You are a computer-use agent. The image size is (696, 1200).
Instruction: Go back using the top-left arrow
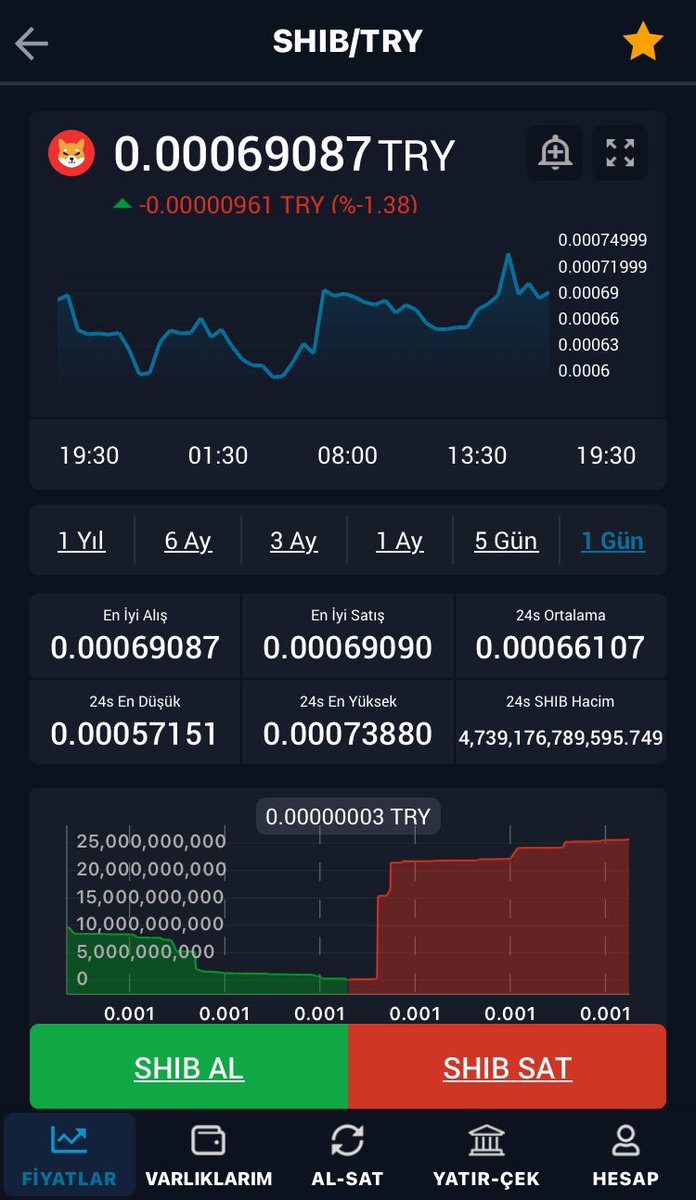click(31, 43)
